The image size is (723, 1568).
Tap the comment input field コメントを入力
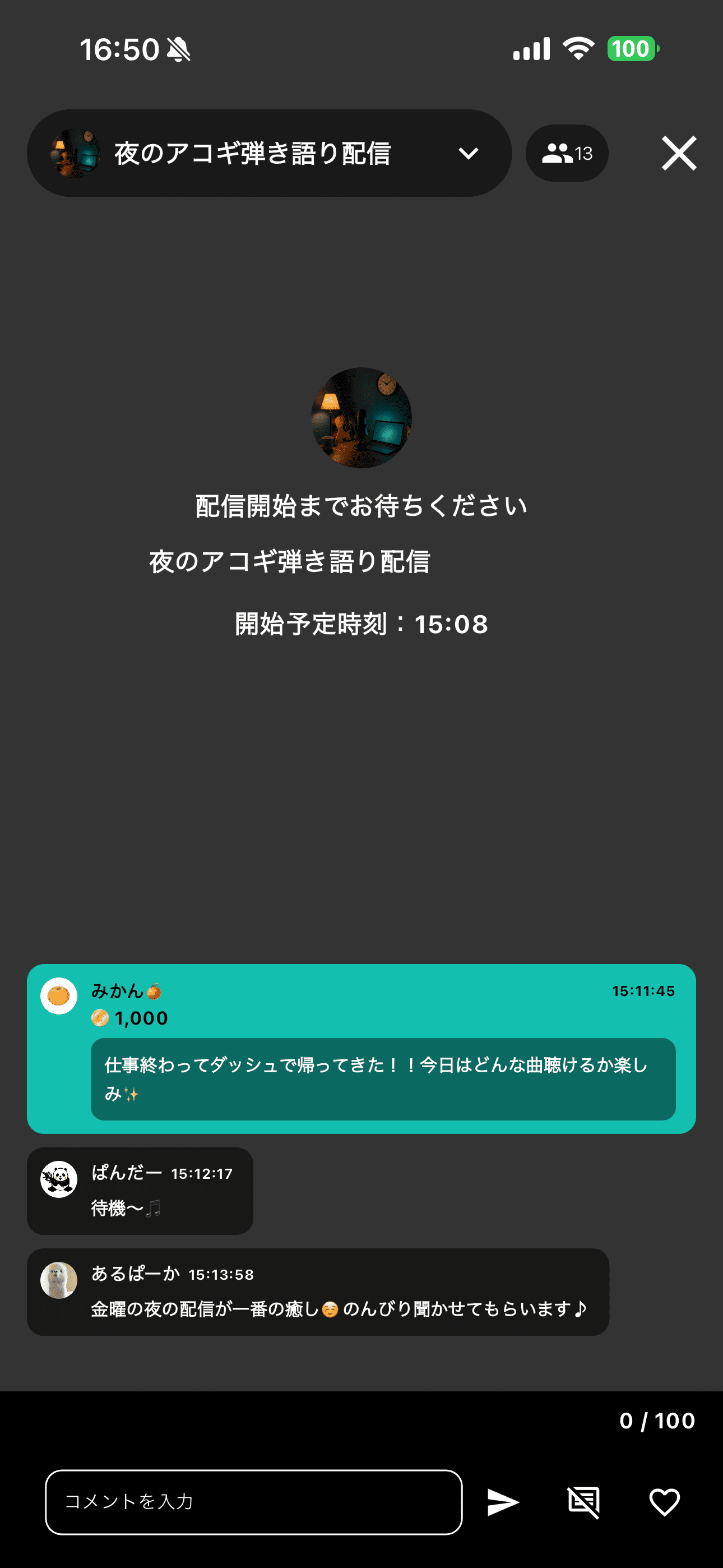(256, 1501)
